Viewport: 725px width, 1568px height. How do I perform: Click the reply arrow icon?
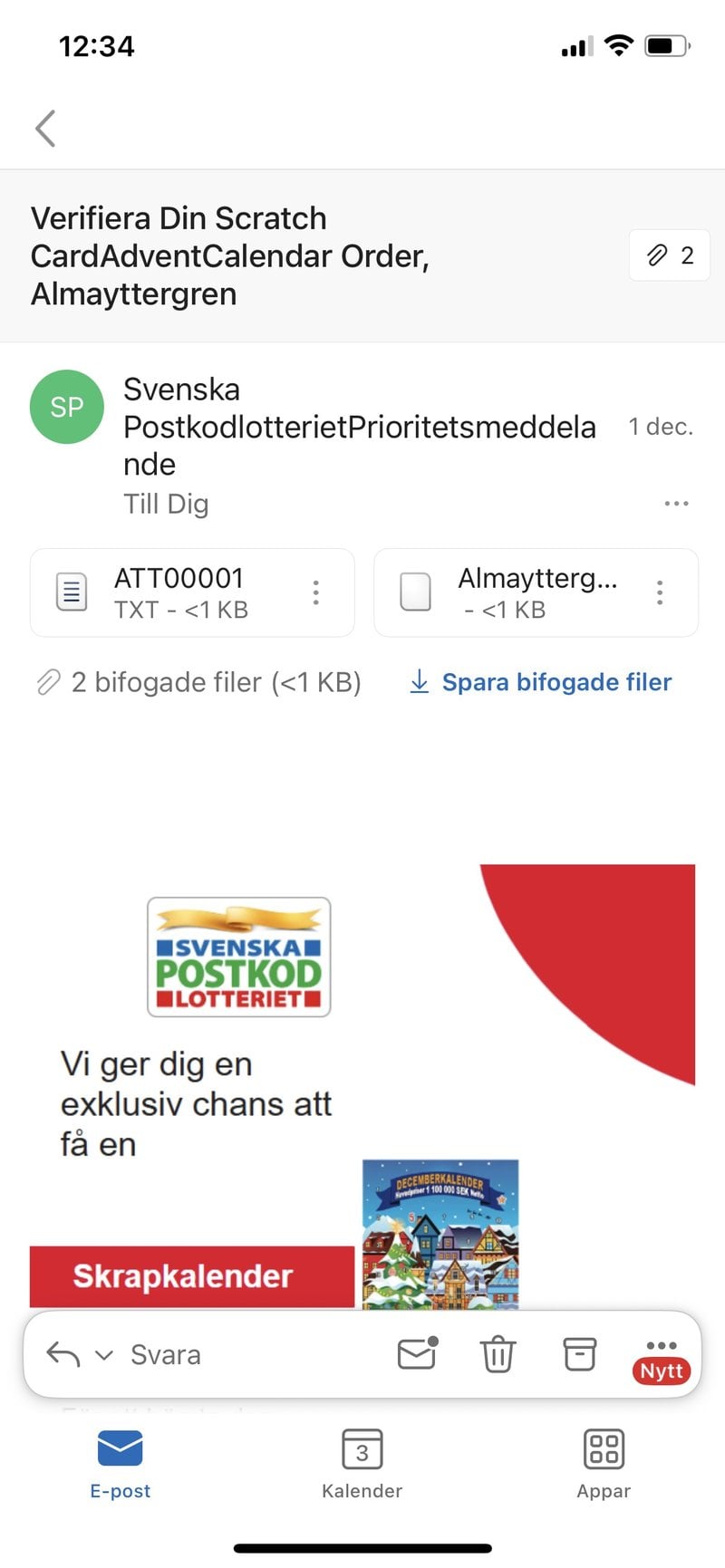(61, 1353)
